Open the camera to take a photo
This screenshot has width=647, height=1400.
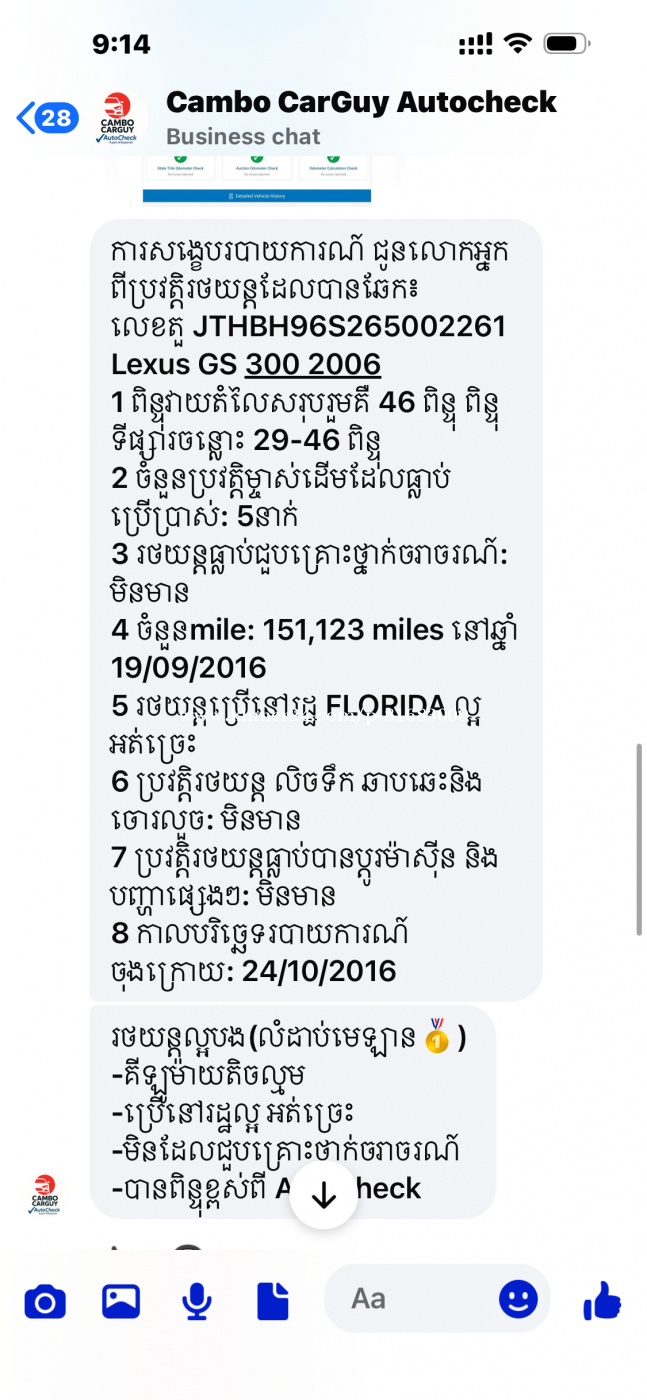(x=45, y=1301)
